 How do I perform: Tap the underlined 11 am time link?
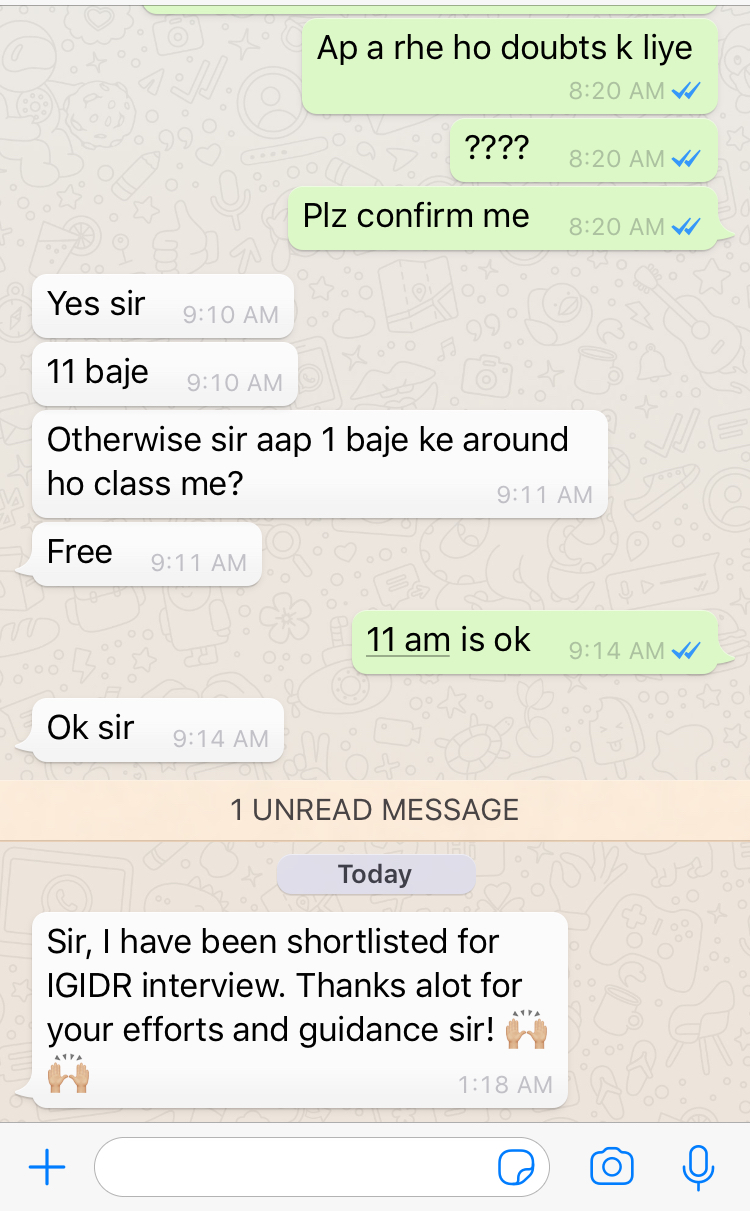(408, 640)
